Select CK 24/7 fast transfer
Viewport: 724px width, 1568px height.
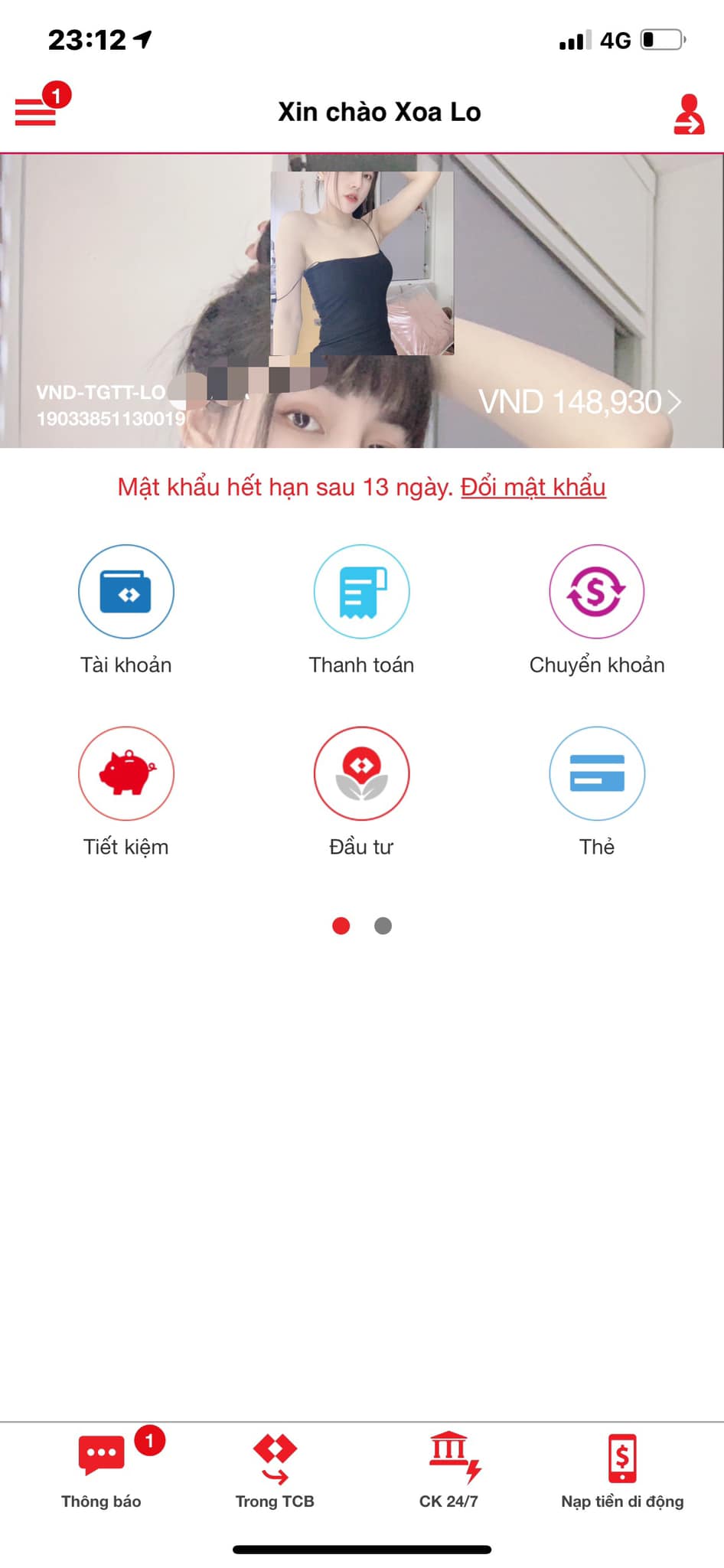tap(449, 1470)
